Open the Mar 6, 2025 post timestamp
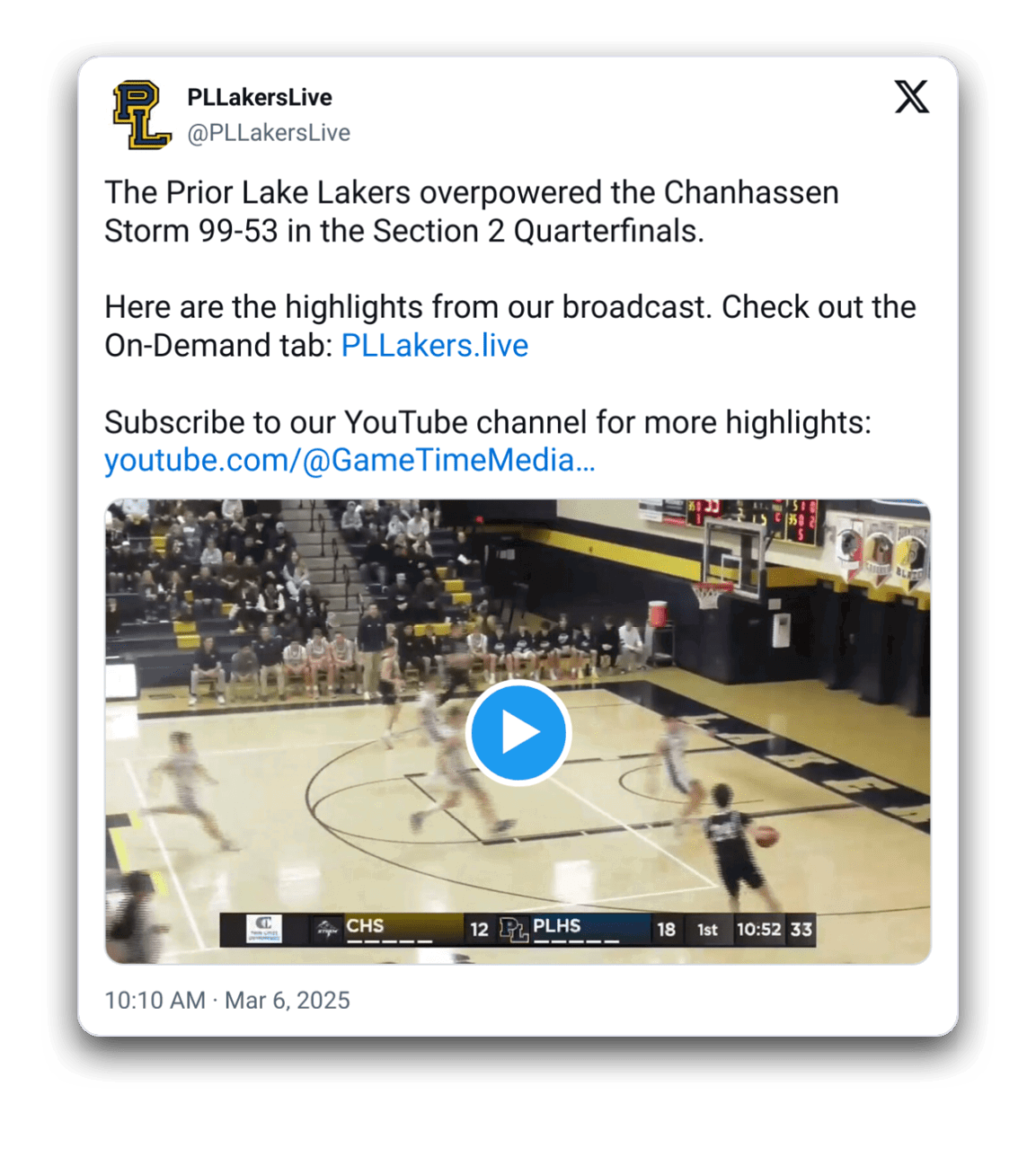1036x1157 pixels. 227,1000
